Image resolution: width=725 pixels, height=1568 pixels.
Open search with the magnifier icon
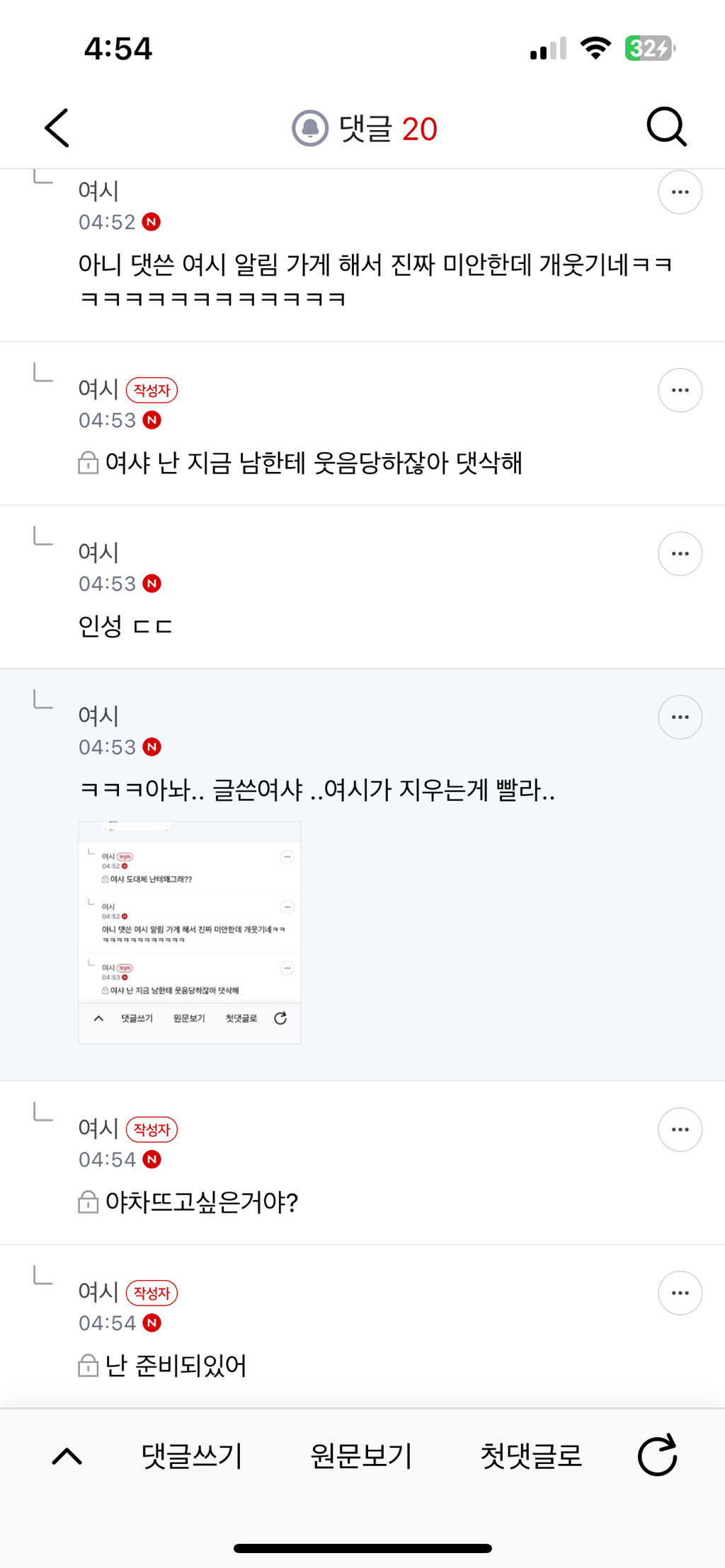point(666,127)
